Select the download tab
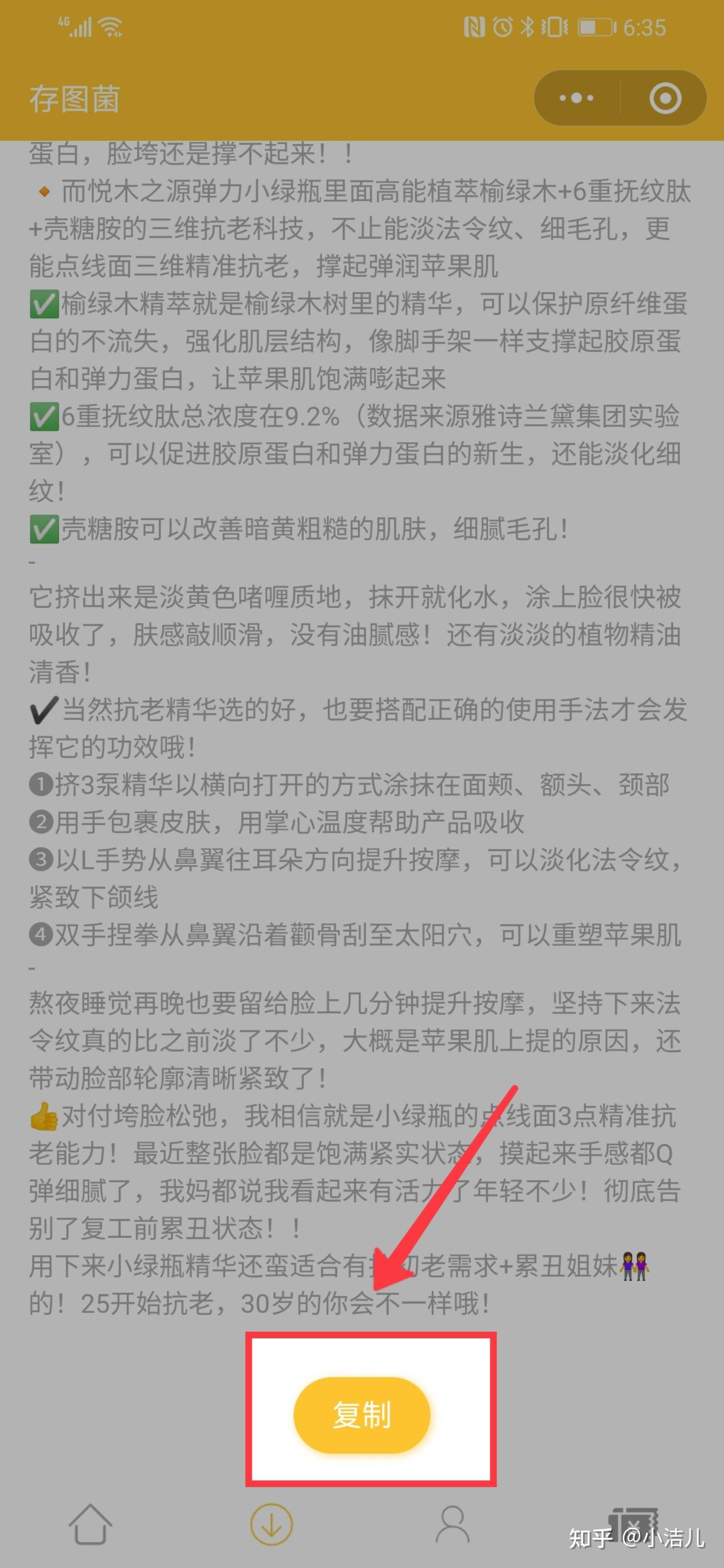 pos(271,1525)
